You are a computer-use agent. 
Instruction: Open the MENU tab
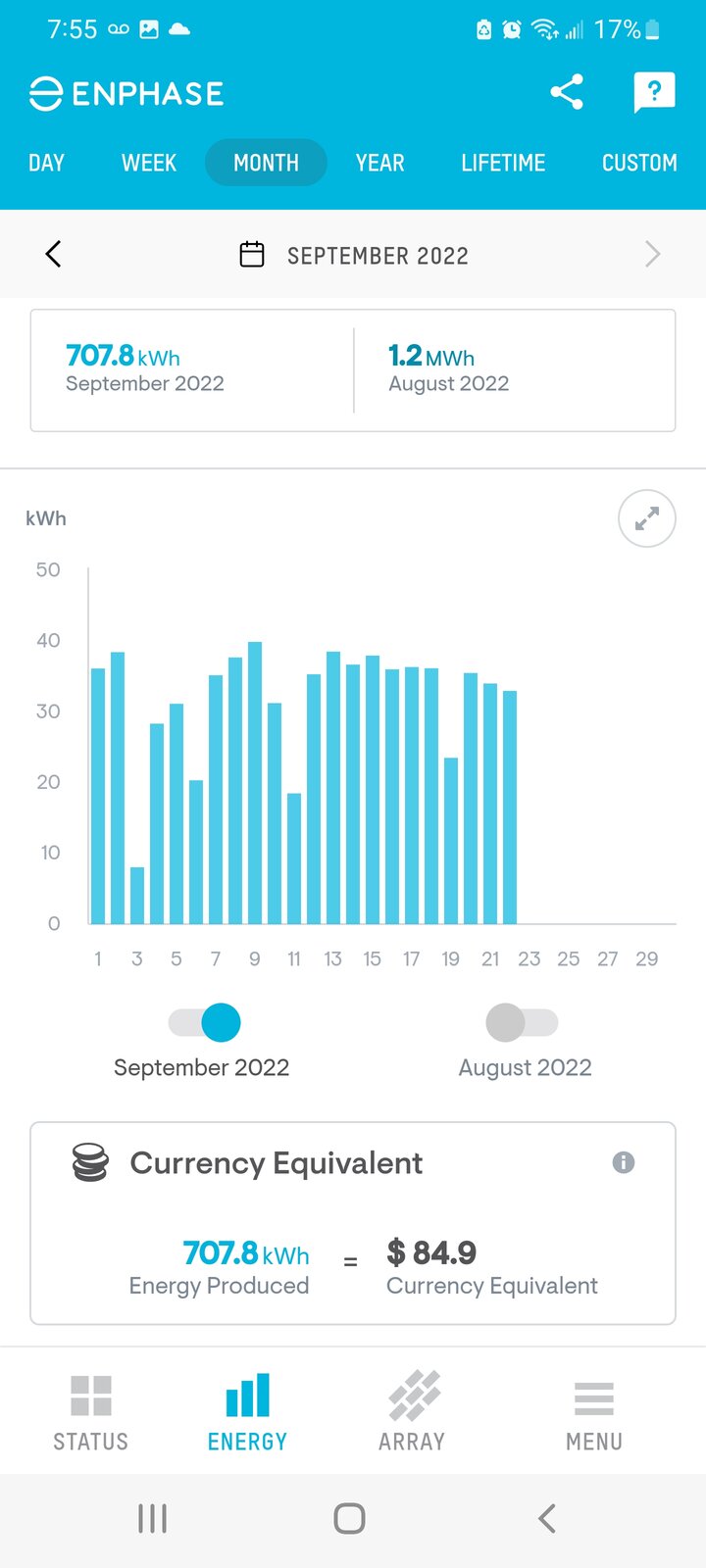point(594,1412)
